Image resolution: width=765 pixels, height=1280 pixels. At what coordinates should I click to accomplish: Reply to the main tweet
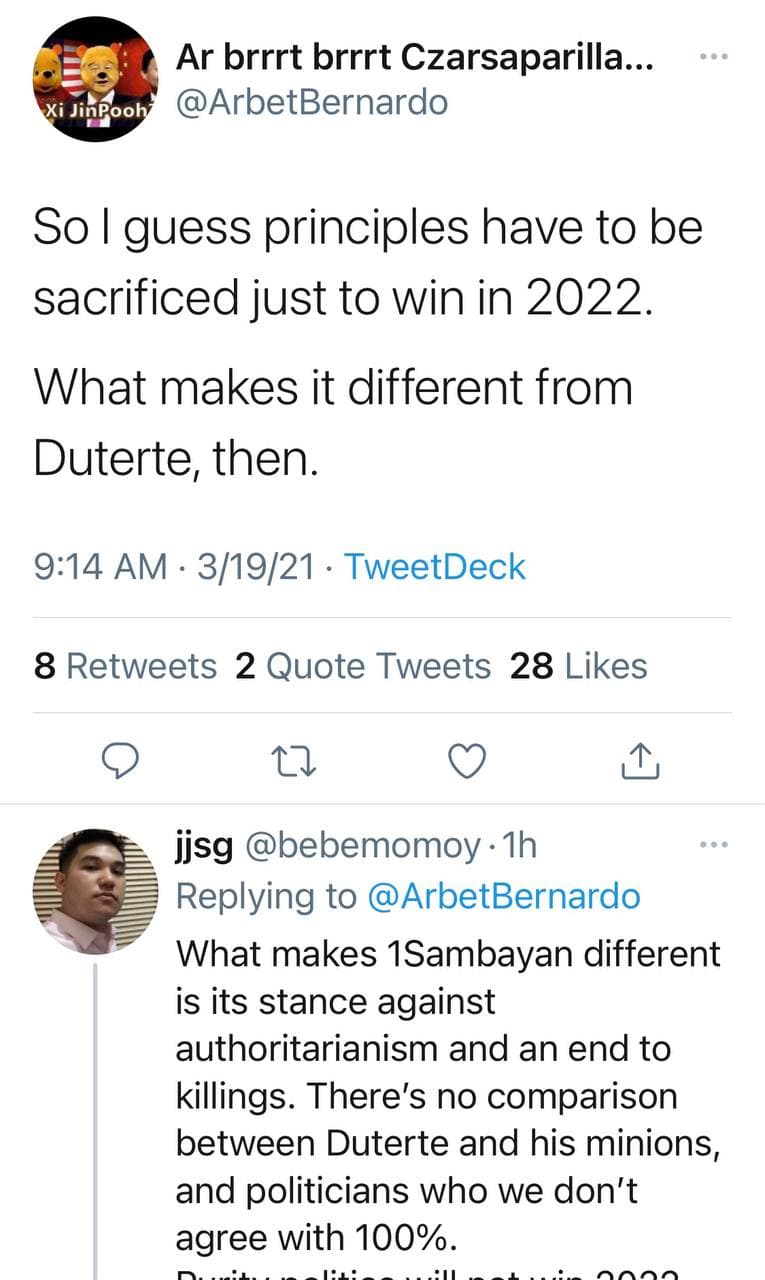point(121,761)
